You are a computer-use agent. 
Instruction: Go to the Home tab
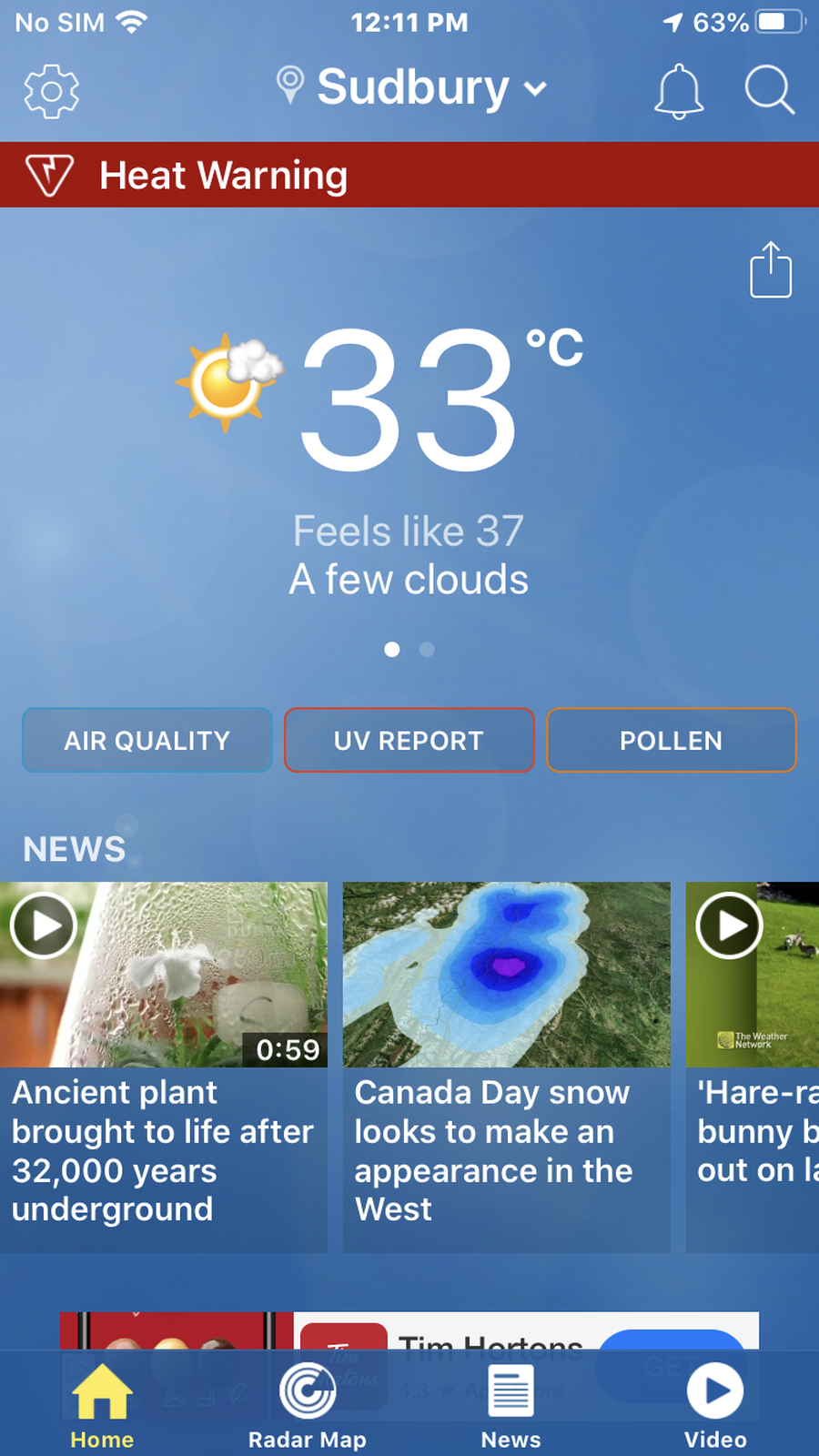102,1405
